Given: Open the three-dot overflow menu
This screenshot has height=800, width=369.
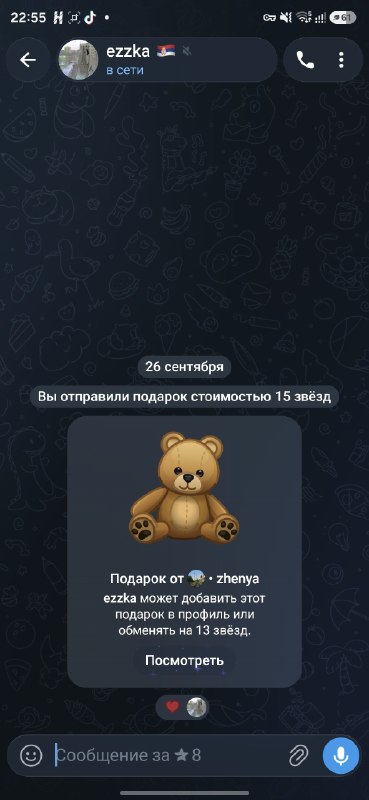Looking at the screenshot, I should [x=341, y=60].
